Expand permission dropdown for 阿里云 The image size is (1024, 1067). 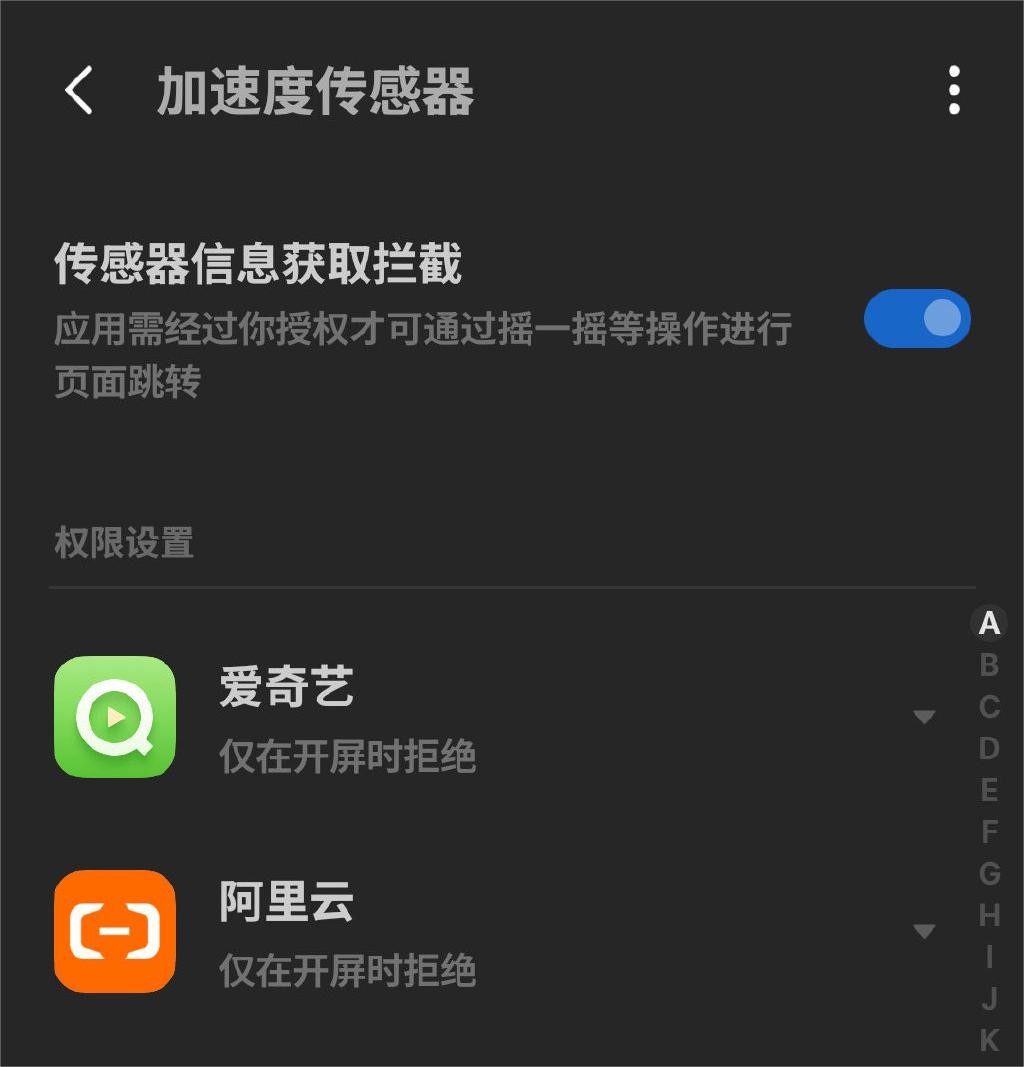(x=924, y=931)
